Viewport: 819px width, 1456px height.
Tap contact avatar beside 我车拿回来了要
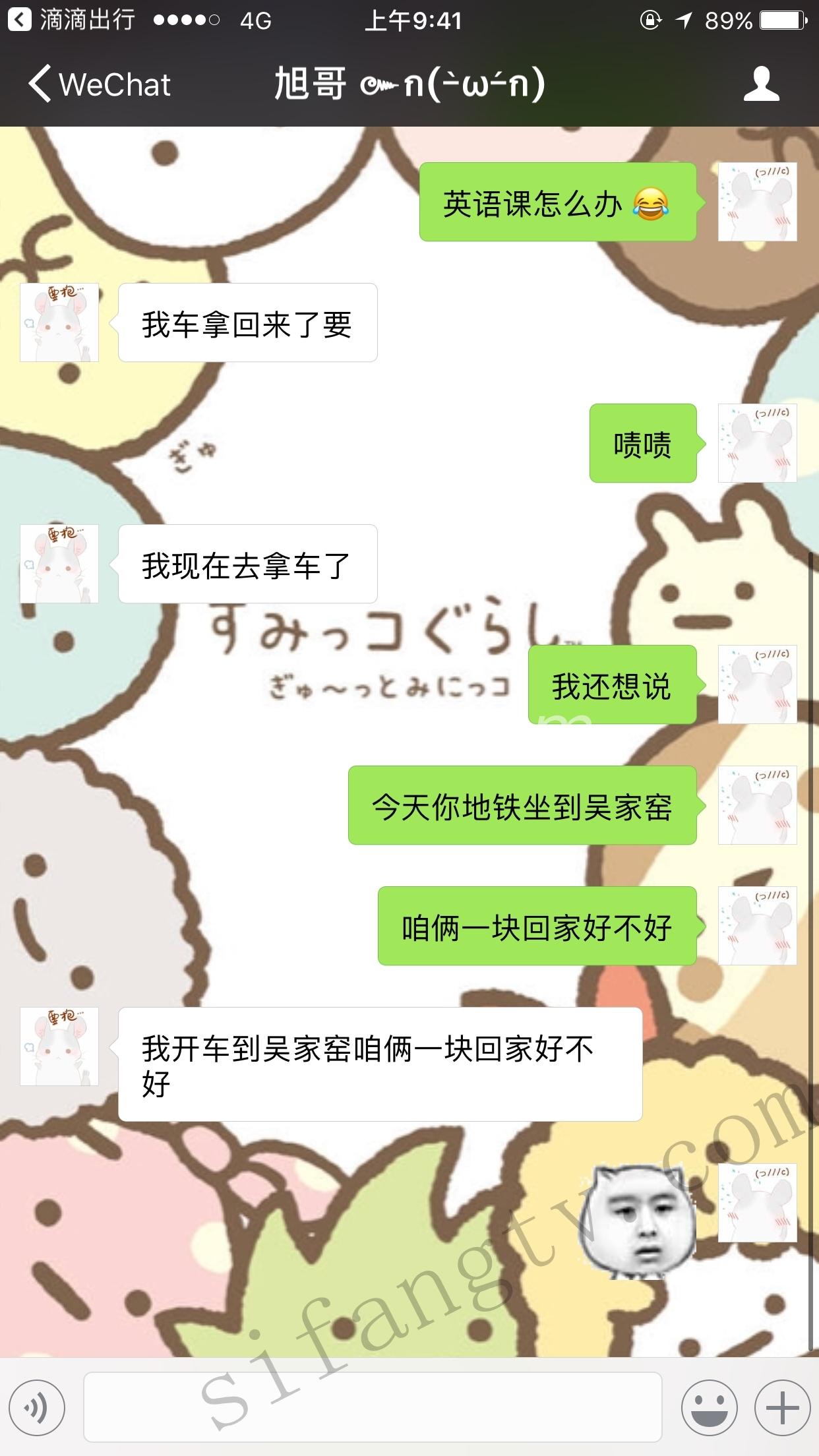59,322
